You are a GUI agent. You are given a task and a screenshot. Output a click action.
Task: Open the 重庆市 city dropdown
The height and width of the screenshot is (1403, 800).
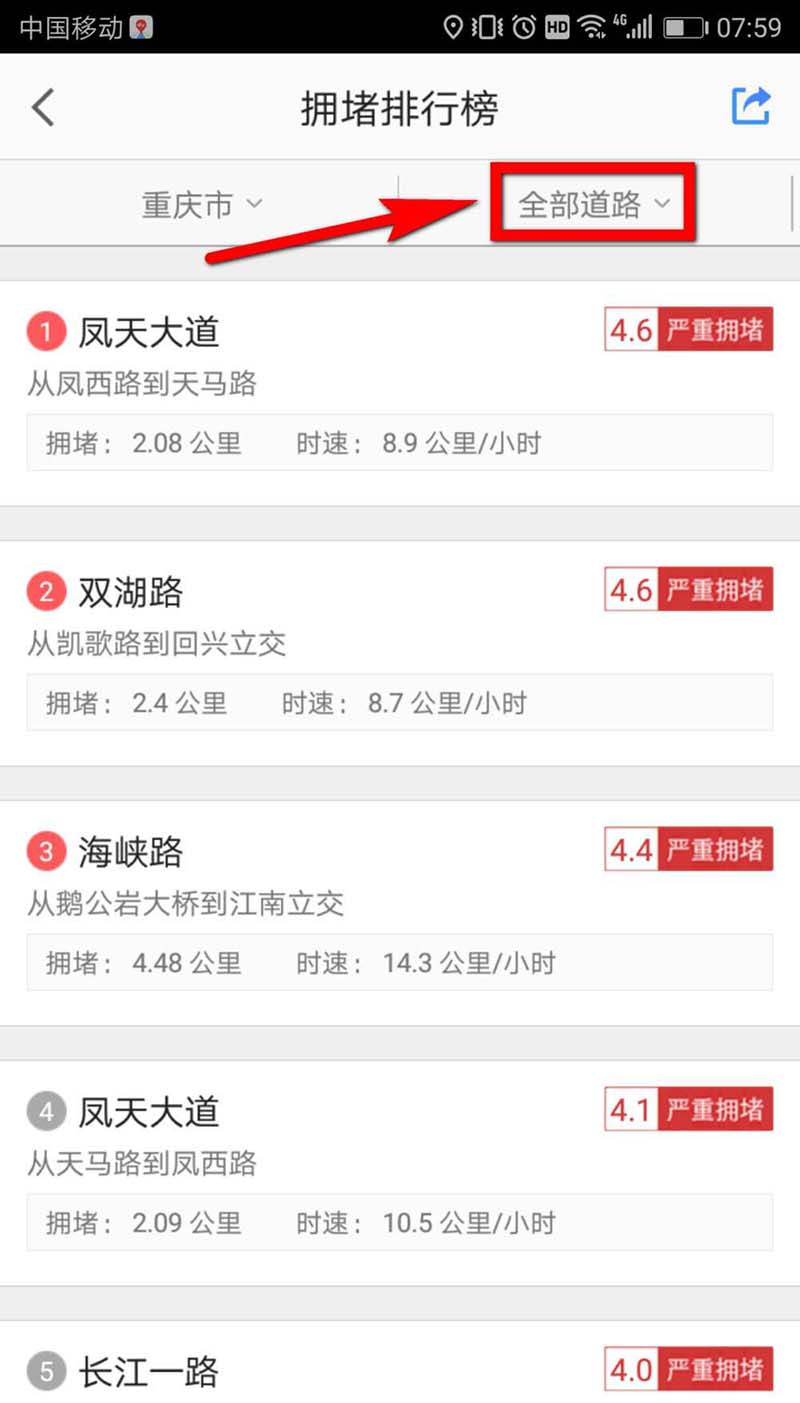tap(202, 205)
